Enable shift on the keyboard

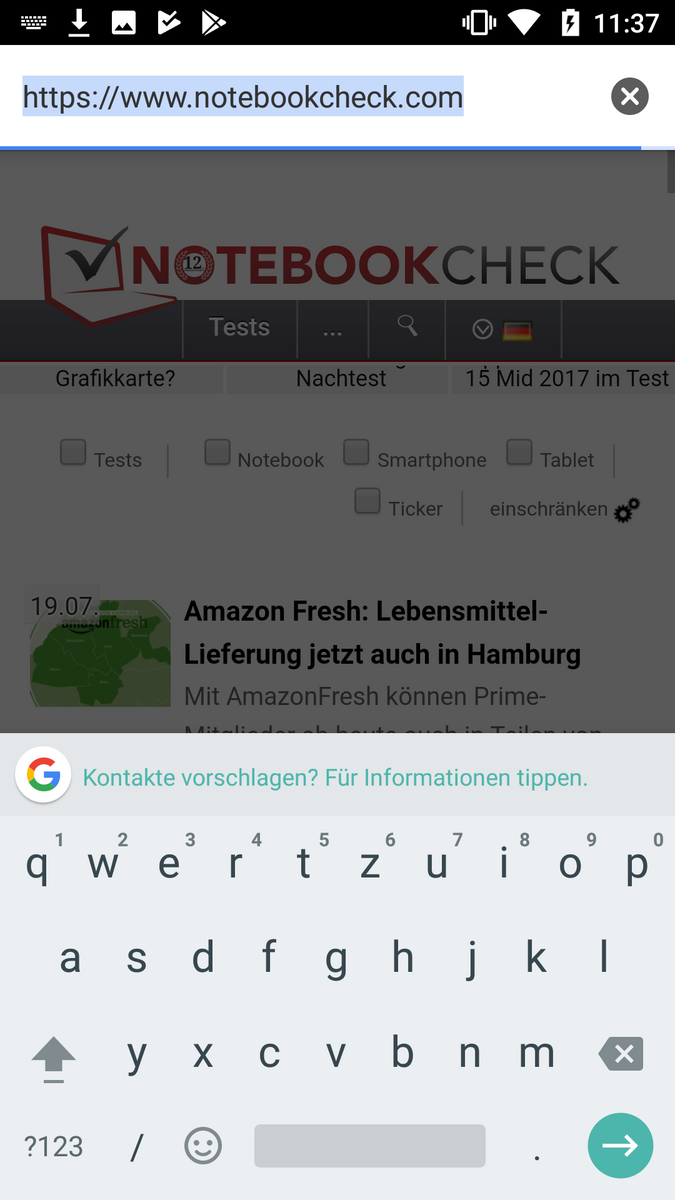[54, 1055]
